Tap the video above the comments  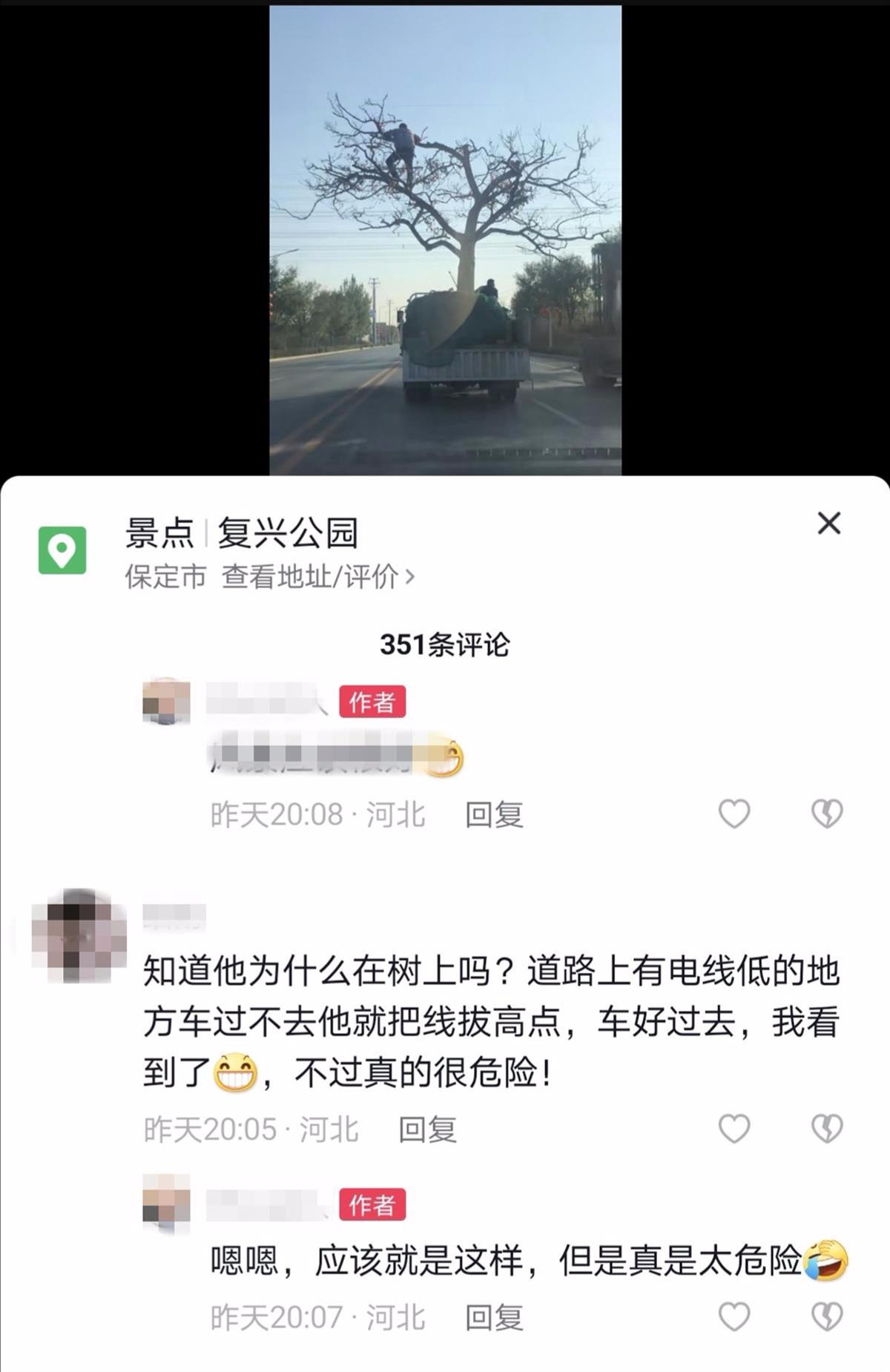pos(445,239)
